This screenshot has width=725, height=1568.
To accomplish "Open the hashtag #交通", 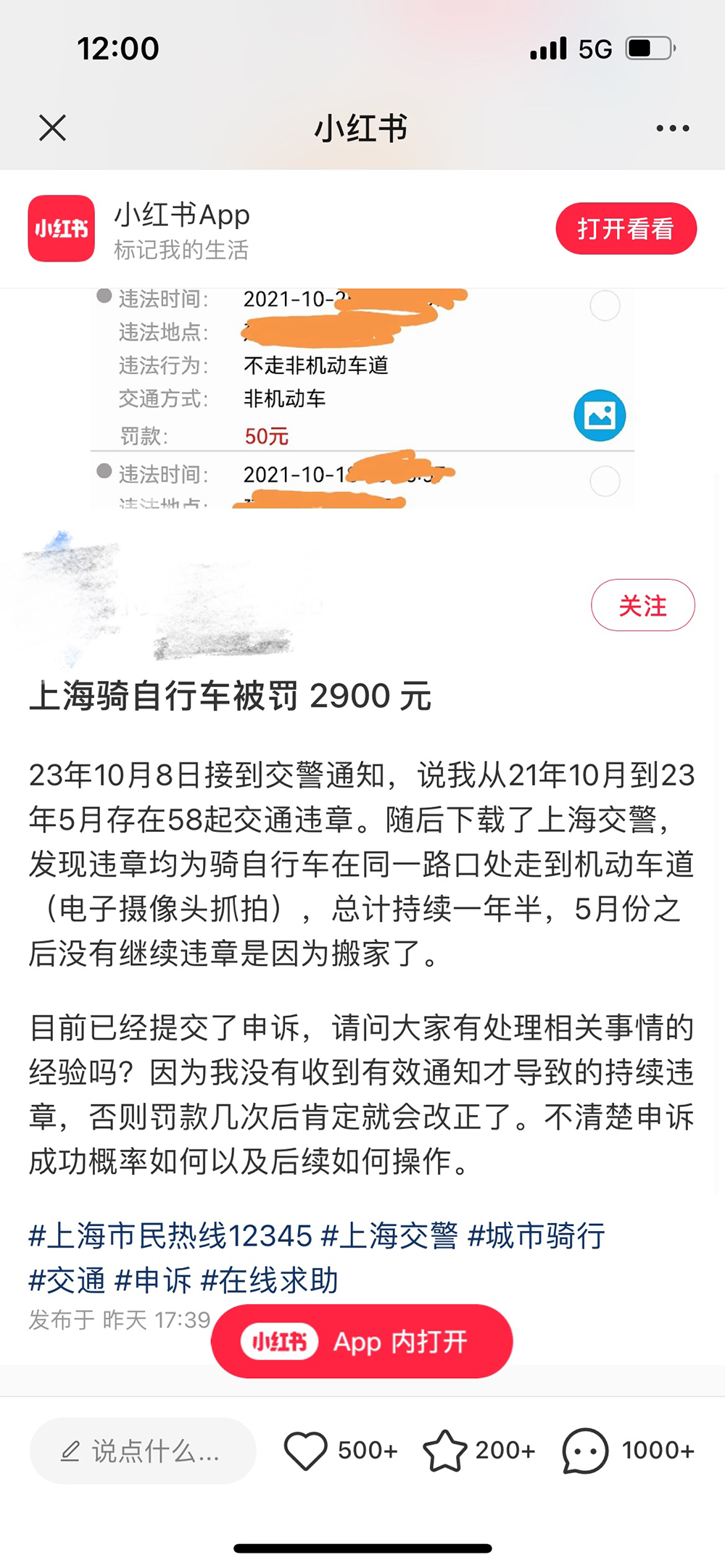I will [67, 1280].
